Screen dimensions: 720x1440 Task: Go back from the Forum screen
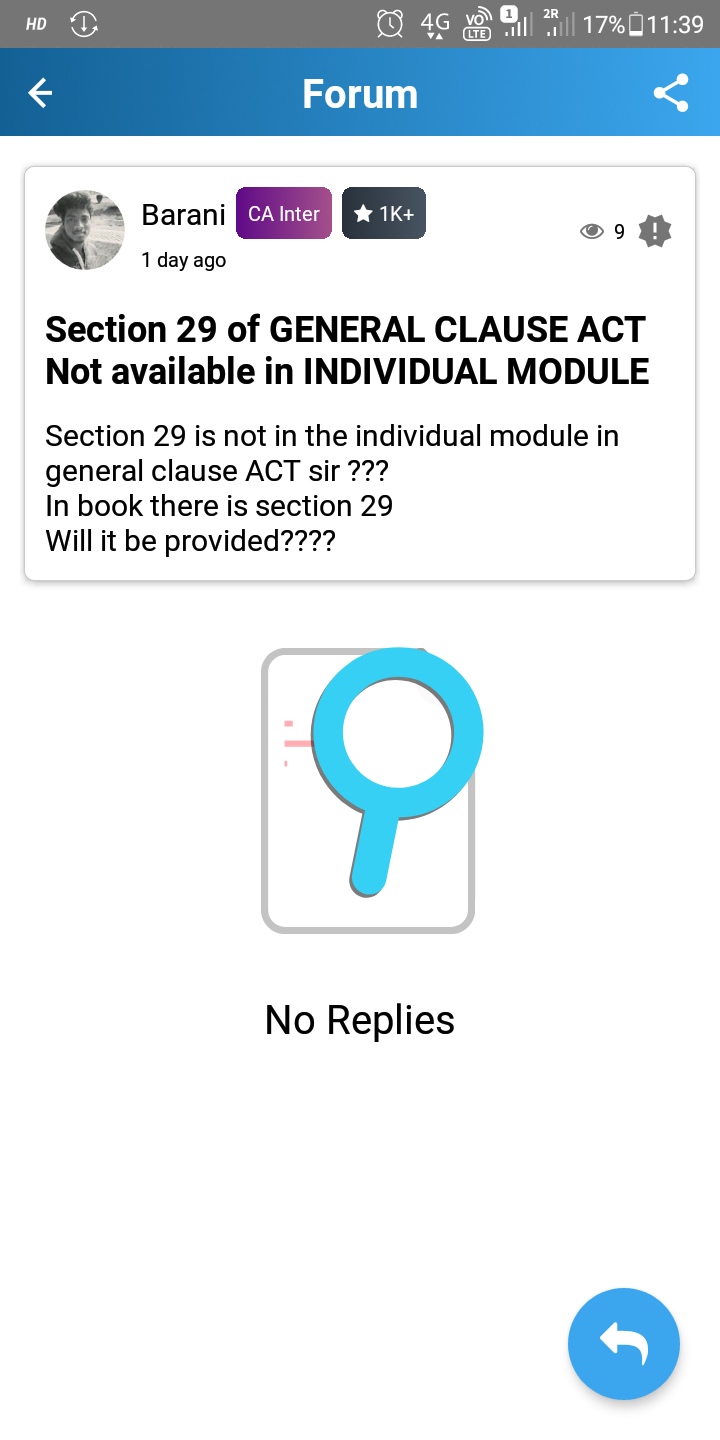(40, 94)
